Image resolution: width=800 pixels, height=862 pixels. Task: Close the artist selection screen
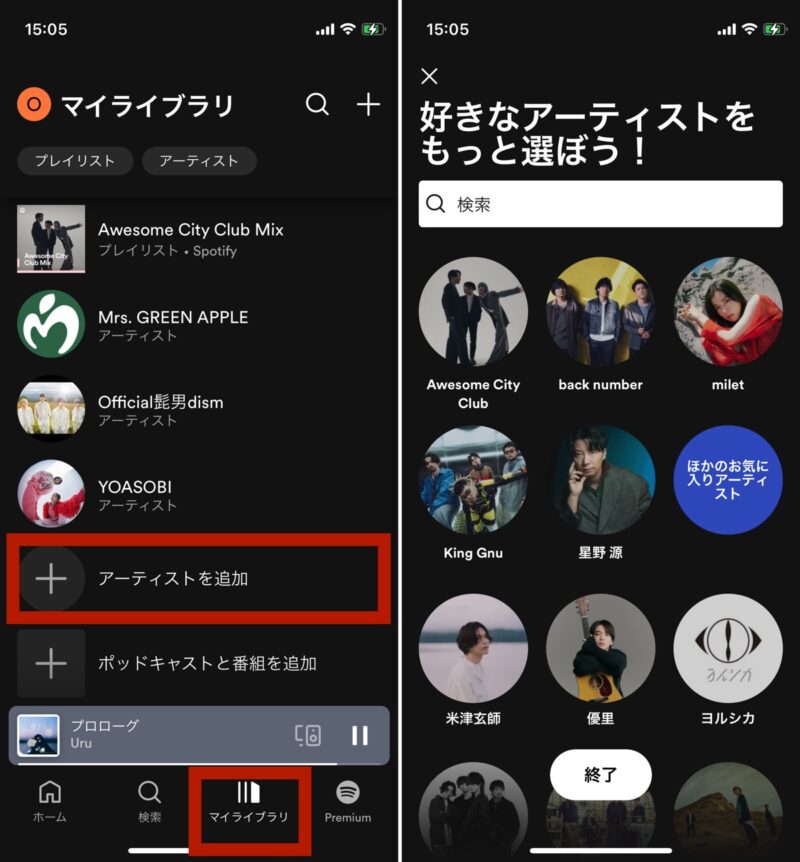point(429,76)
